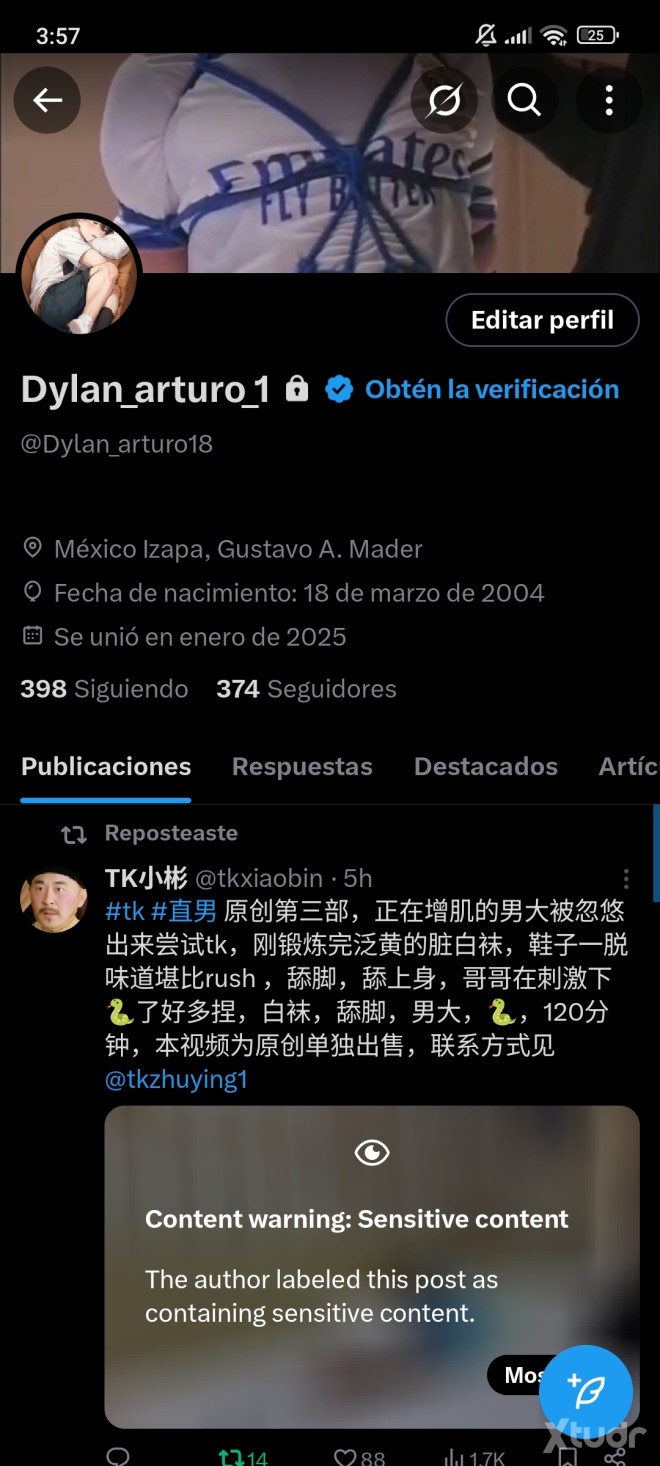Image resolution: width=660 pixels, height=1466 pixels.
Task: Compose a new post
Action: 586,1391
